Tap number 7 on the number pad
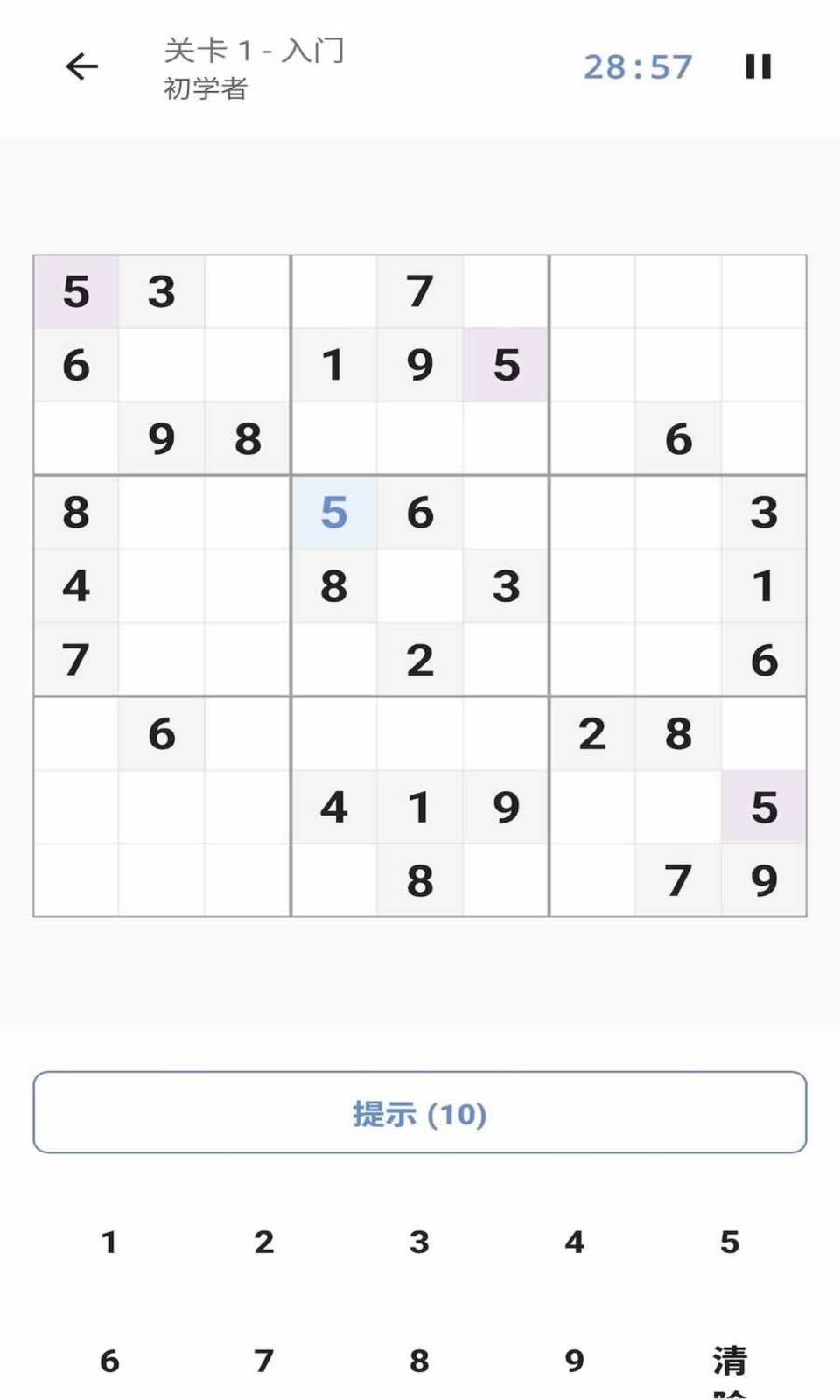 point(263,1361)
